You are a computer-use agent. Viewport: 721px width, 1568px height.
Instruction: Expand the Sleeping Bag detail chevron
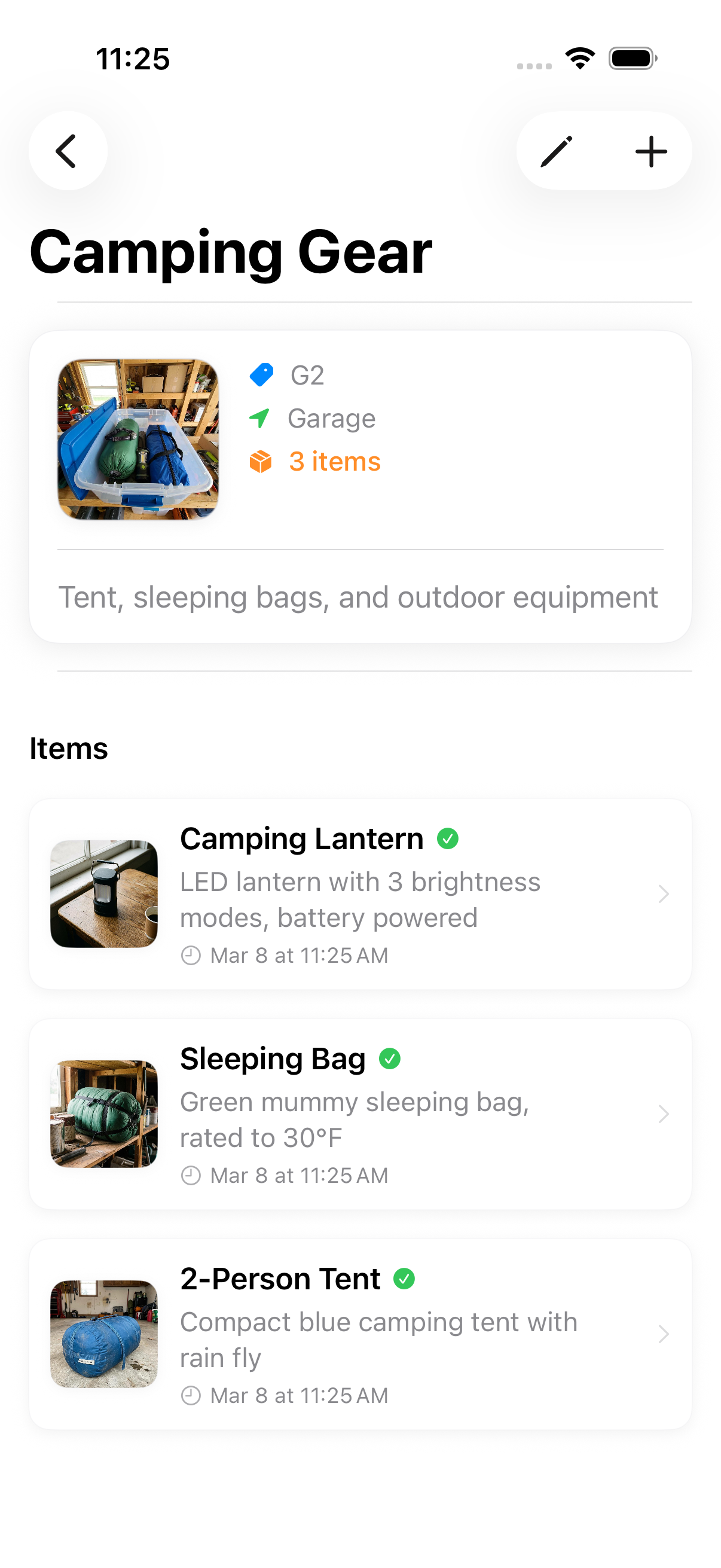pyautogui.click(x=663, y=1114)
